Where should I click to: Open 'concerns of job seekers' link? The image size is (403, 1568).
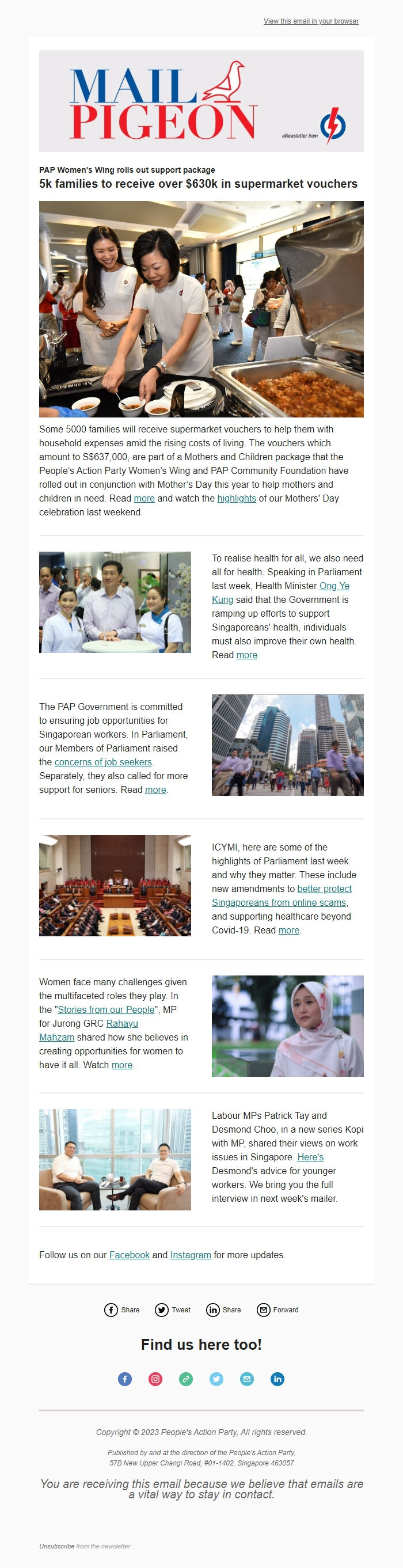[103, 762]
